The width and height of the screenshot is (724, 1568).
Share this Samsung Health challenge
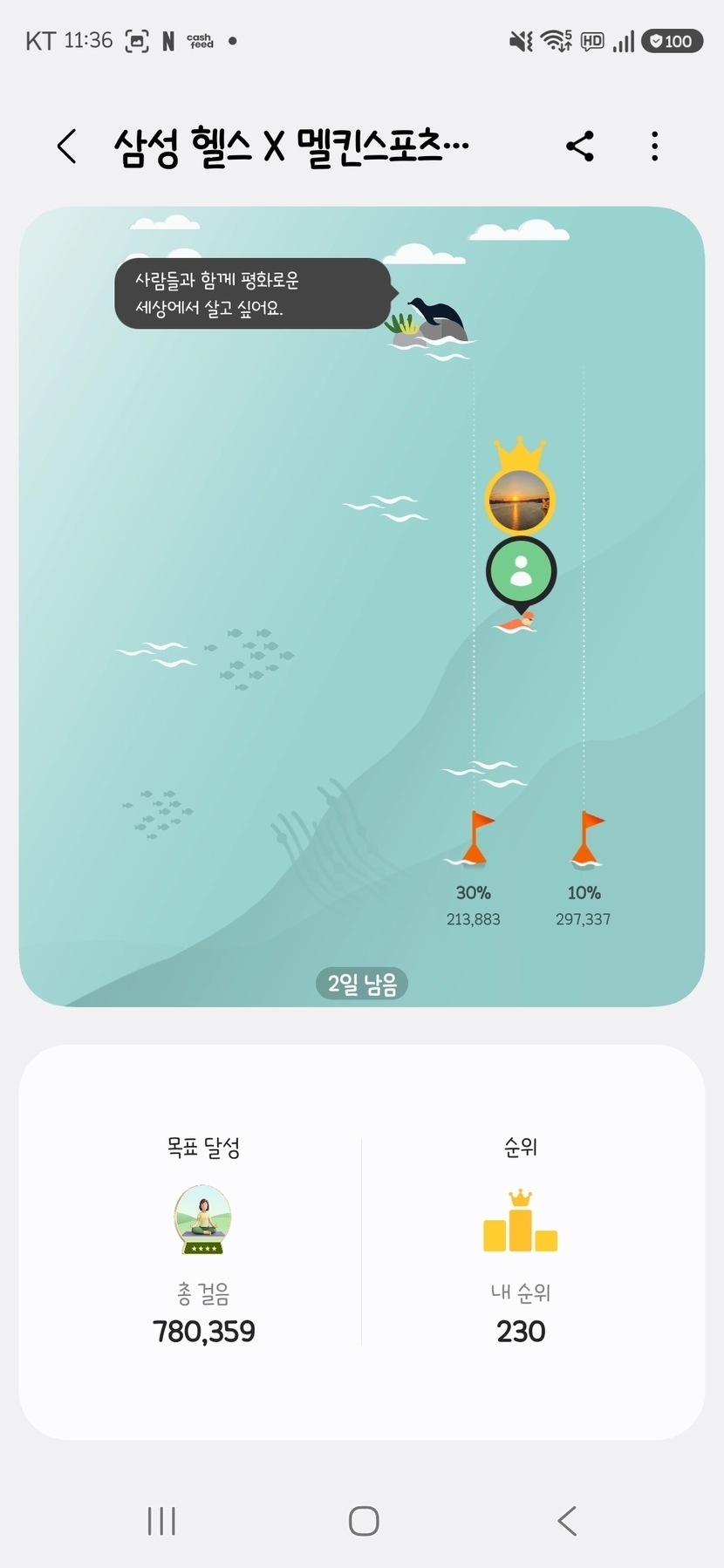click(580, 146)
